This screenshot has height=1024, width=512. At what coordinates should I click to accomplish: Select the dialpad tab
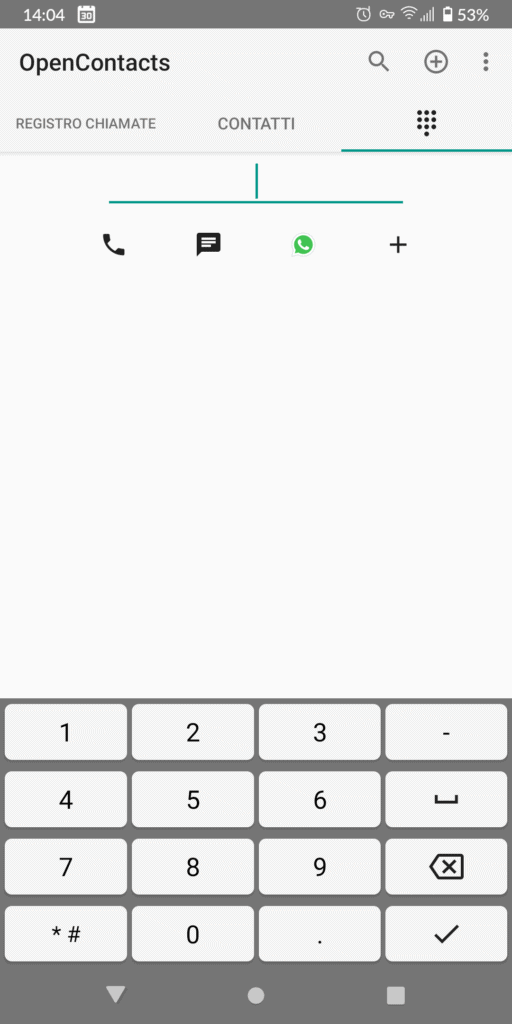click(x=426, y=123)
